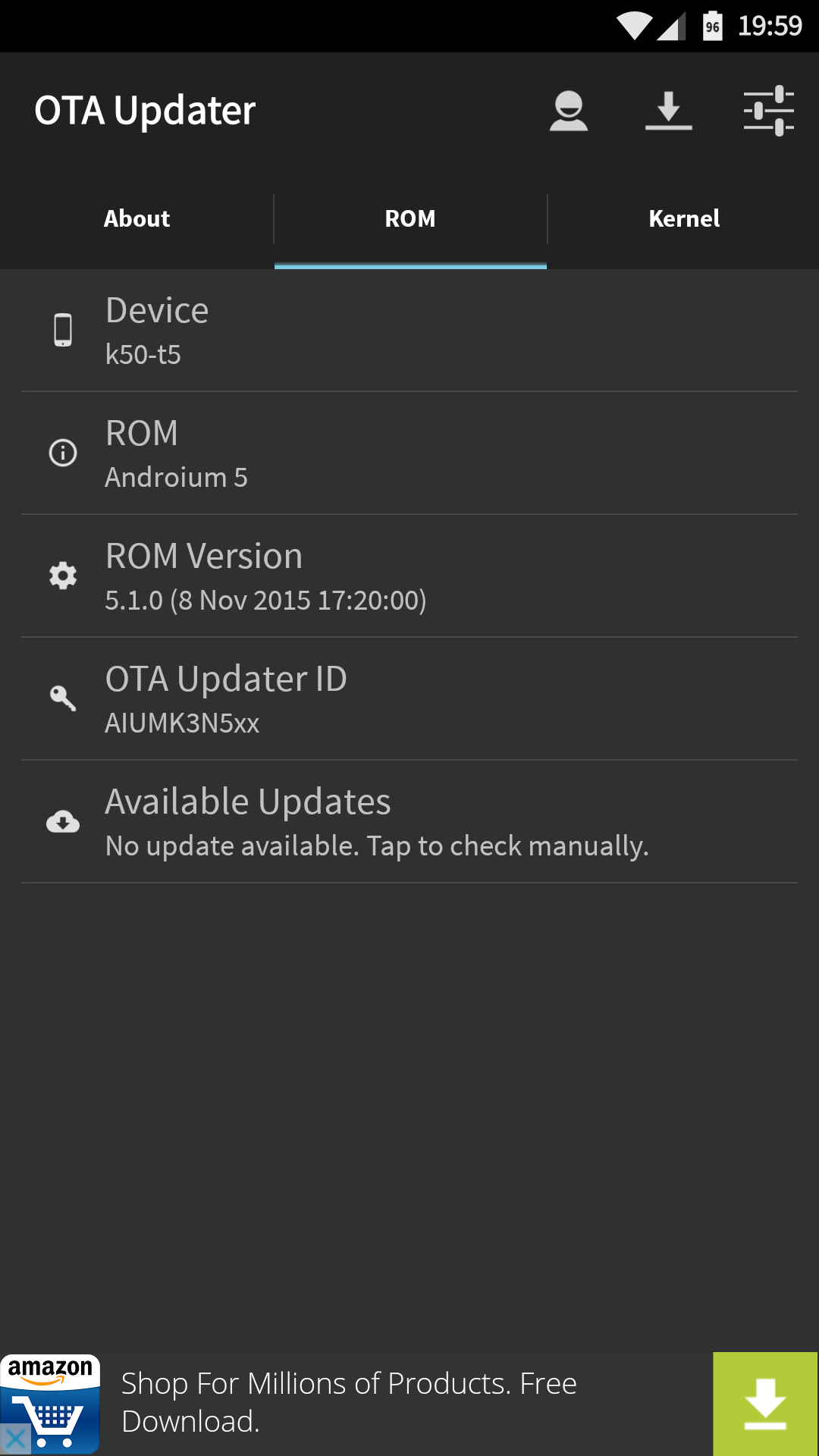Screen dimensions: 819x1456
Task: Close the Amazon ad banner
Action: 15,1439
